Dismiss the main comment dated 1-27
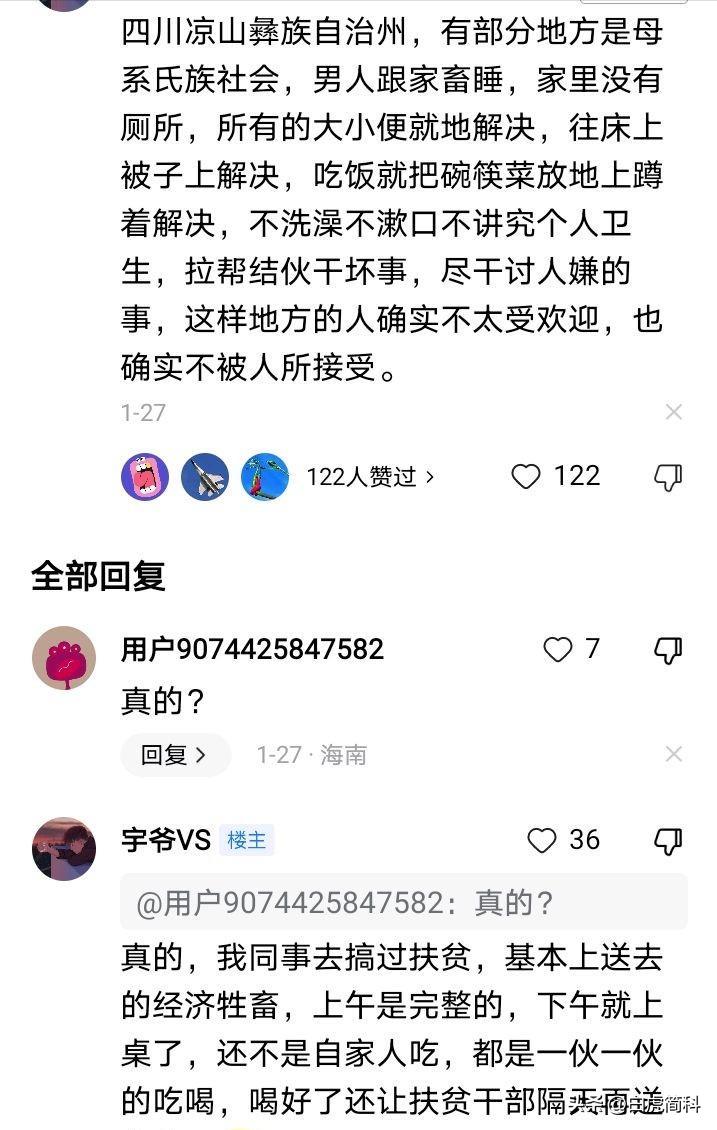Screen dimensions: 717x1130 click(674, 412)
